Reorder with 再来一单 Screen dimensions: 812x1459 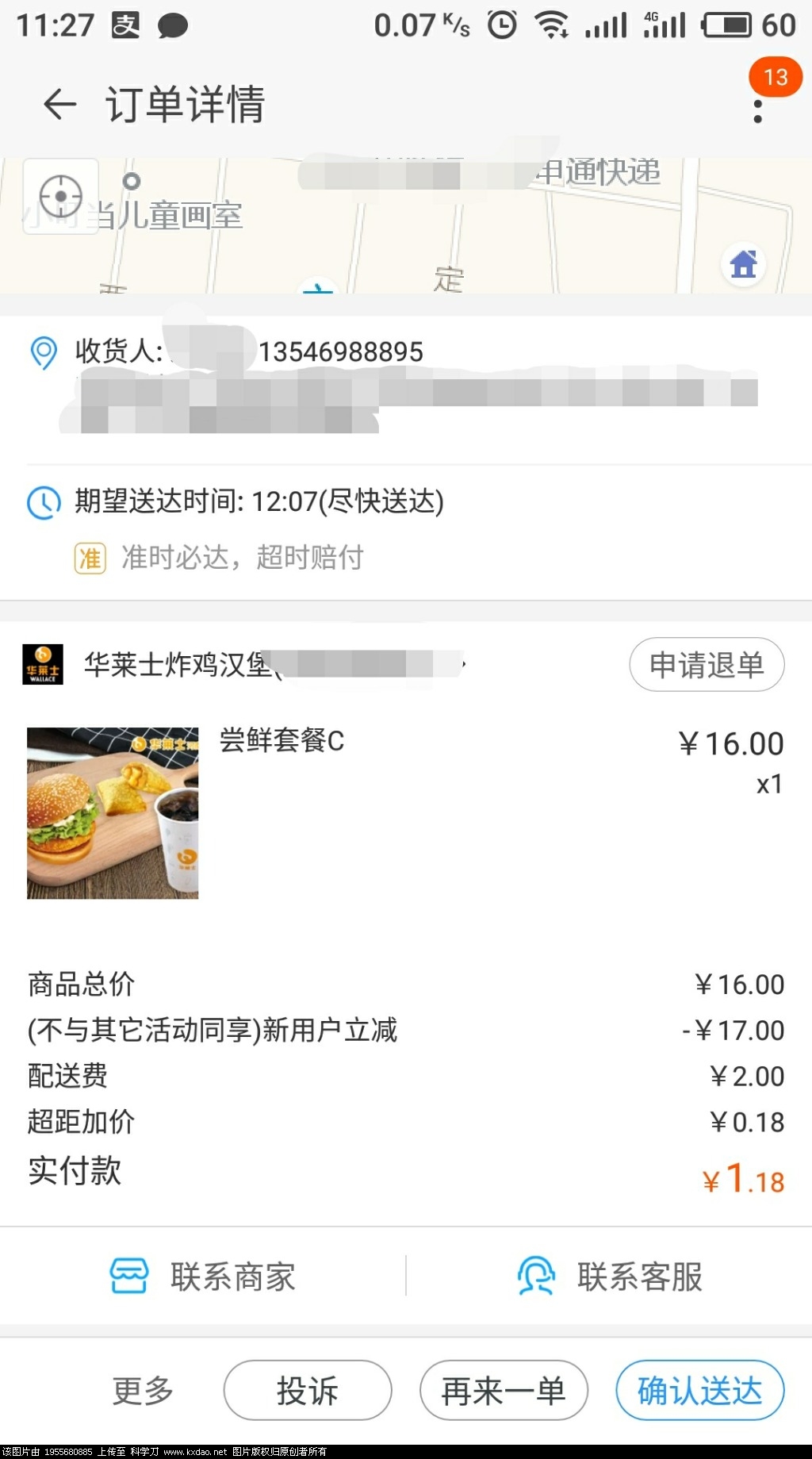[x=504, y=1390]
